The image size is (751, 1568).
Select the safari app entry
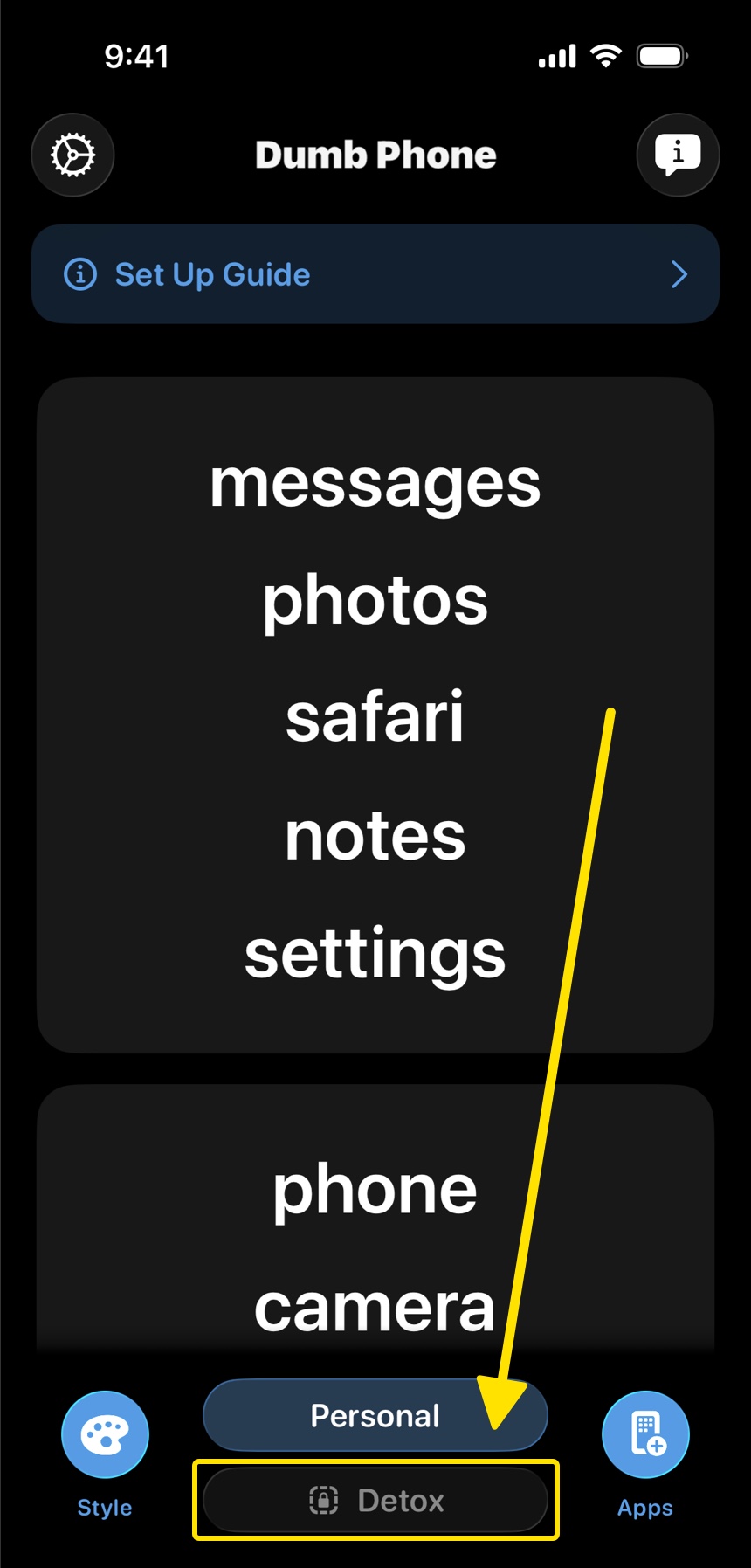pyautogui.click(x=375, y=718)
